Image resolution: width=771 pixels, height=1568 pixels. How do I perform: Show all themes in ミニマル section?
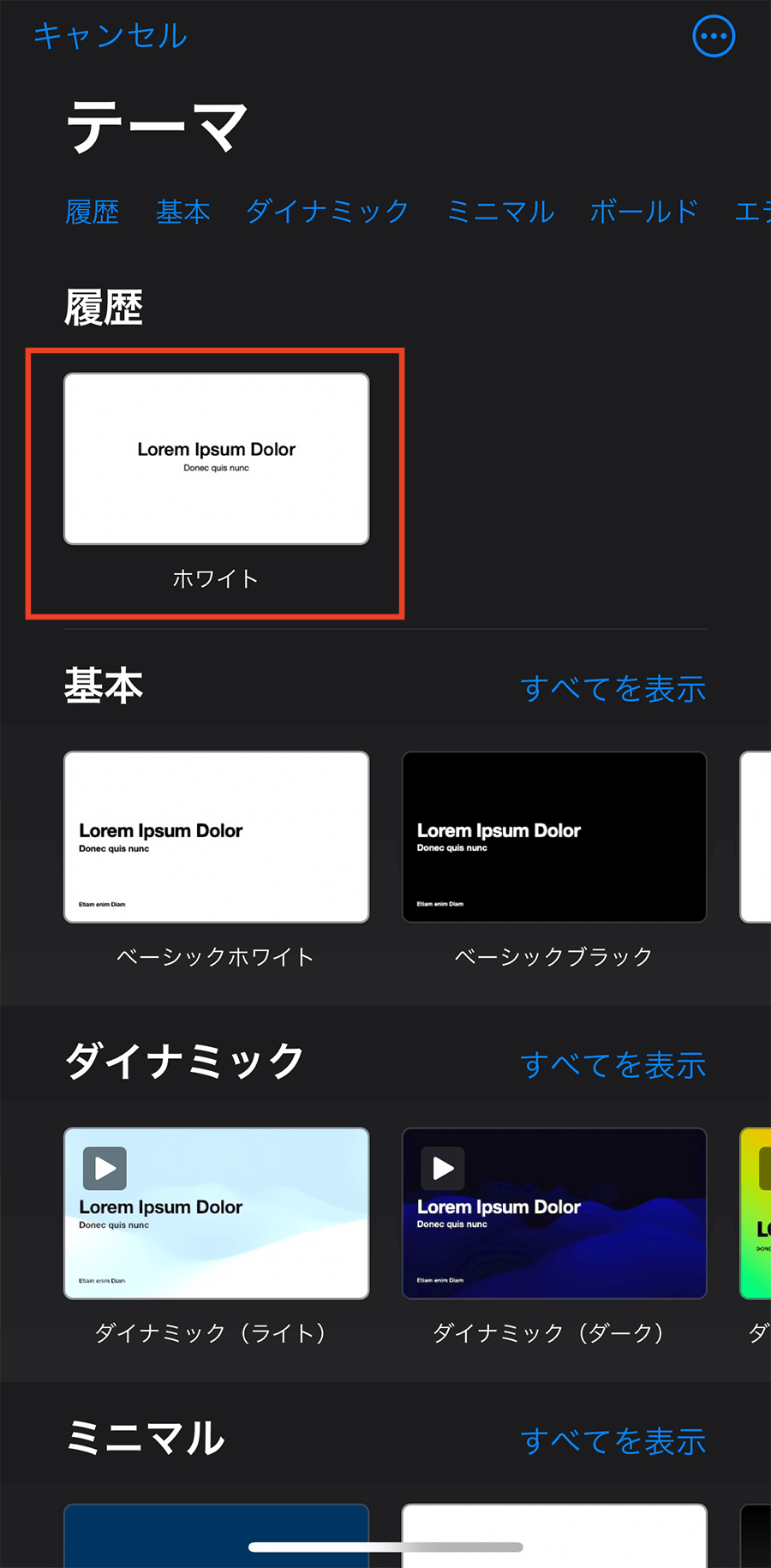[613, 1440]
